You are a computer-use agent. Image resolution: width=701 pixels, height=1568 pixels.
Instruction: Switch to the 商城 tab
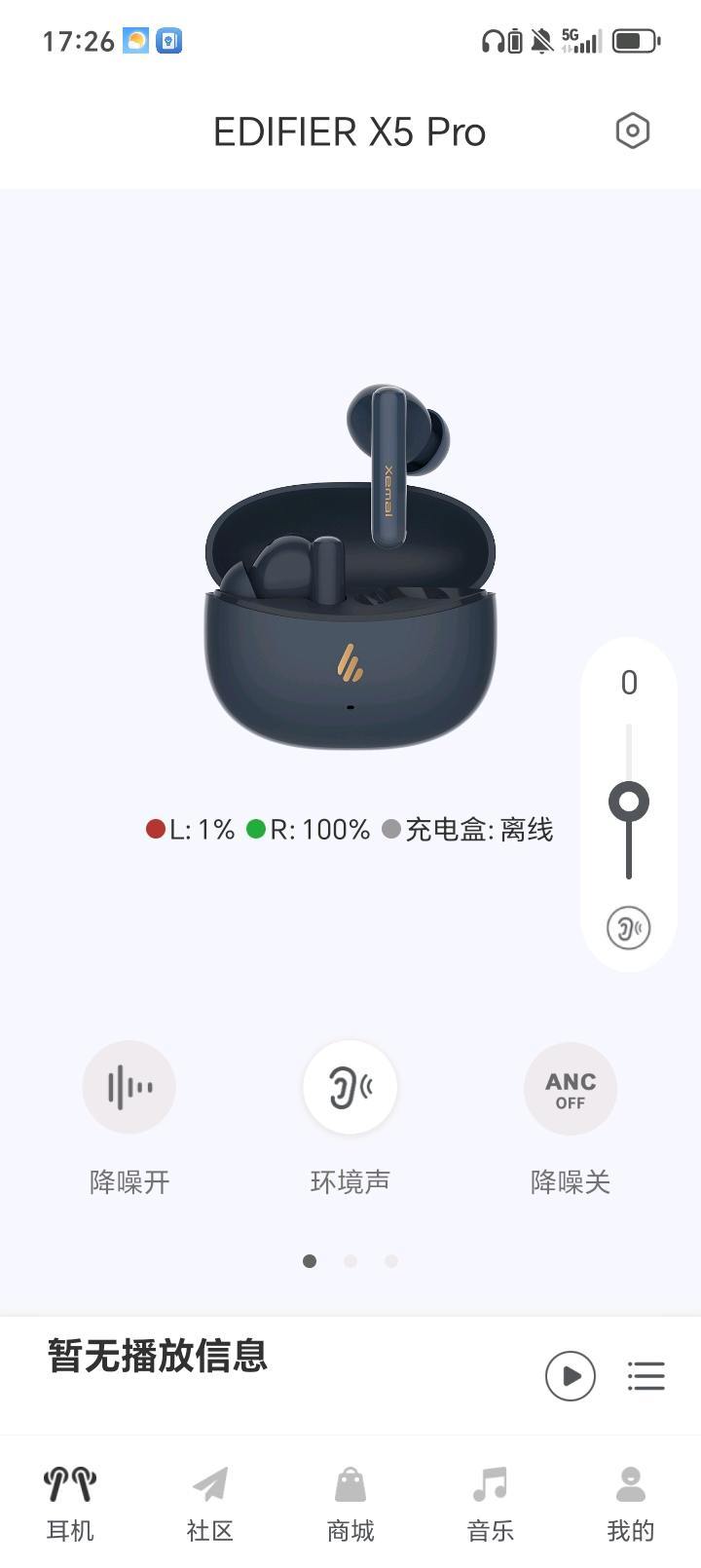click(x=350, y=1504)
